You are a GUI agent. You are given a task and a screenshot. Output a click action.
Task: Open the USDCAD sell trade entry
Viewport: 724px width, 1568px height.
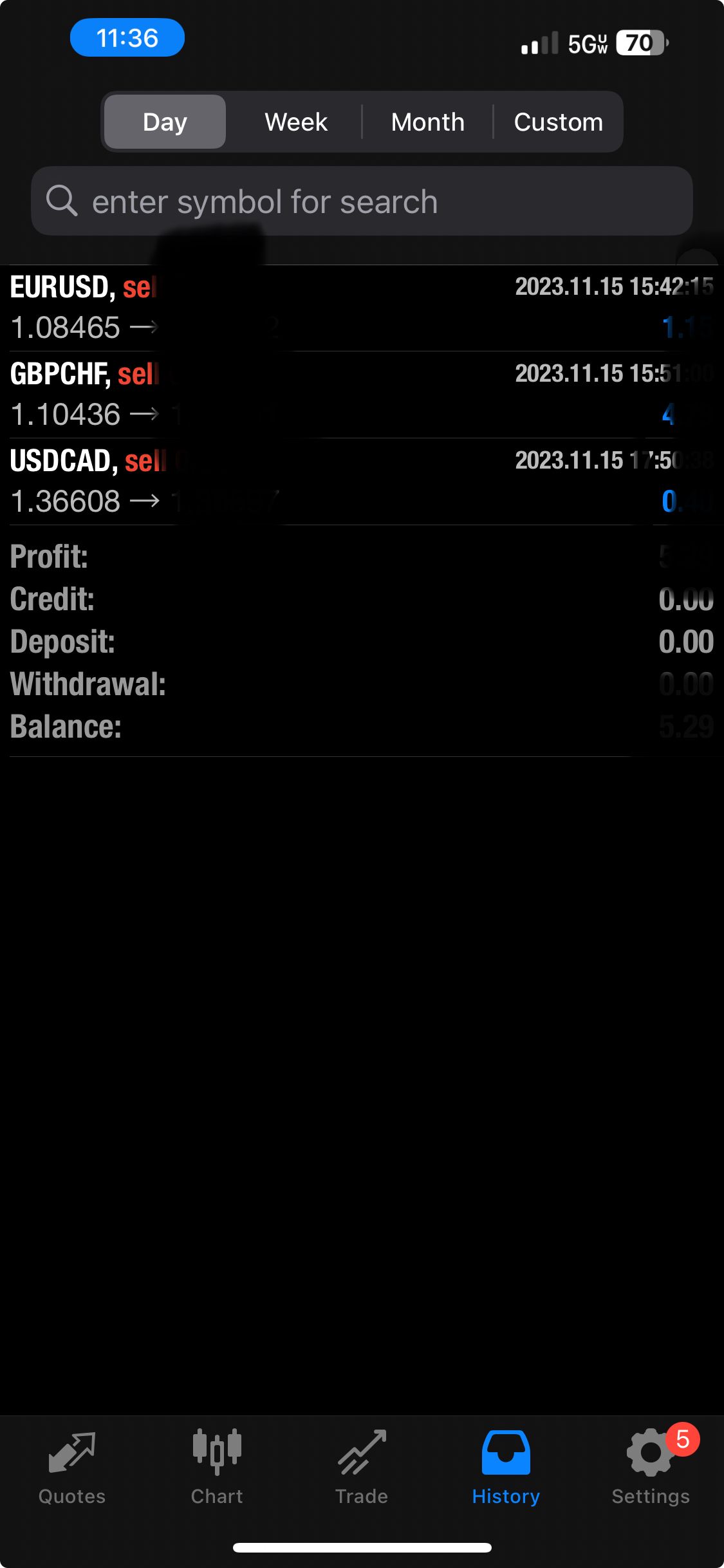(362, 481)
